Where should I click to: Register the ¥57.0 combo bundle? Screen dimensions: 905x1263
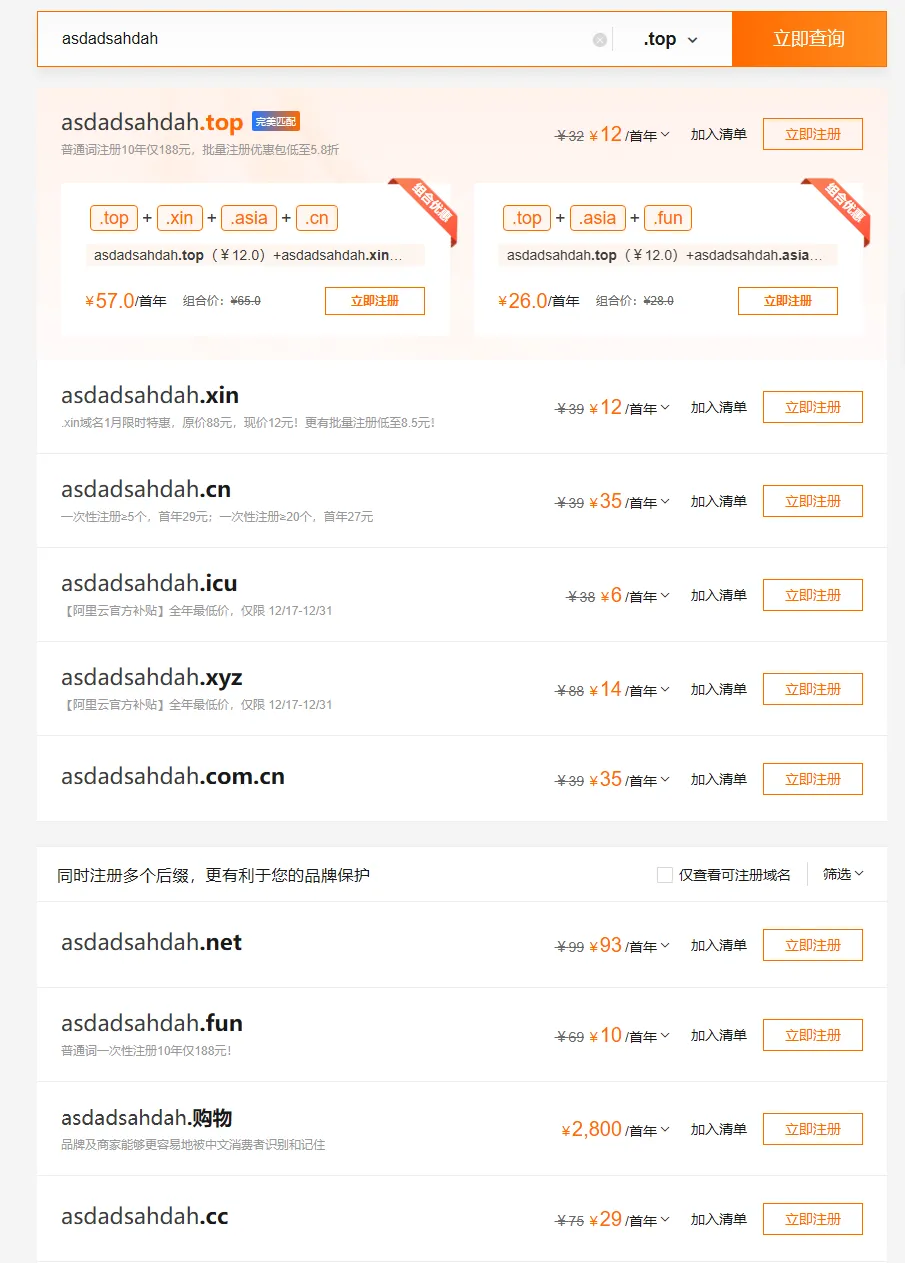(x=374, y=300)
